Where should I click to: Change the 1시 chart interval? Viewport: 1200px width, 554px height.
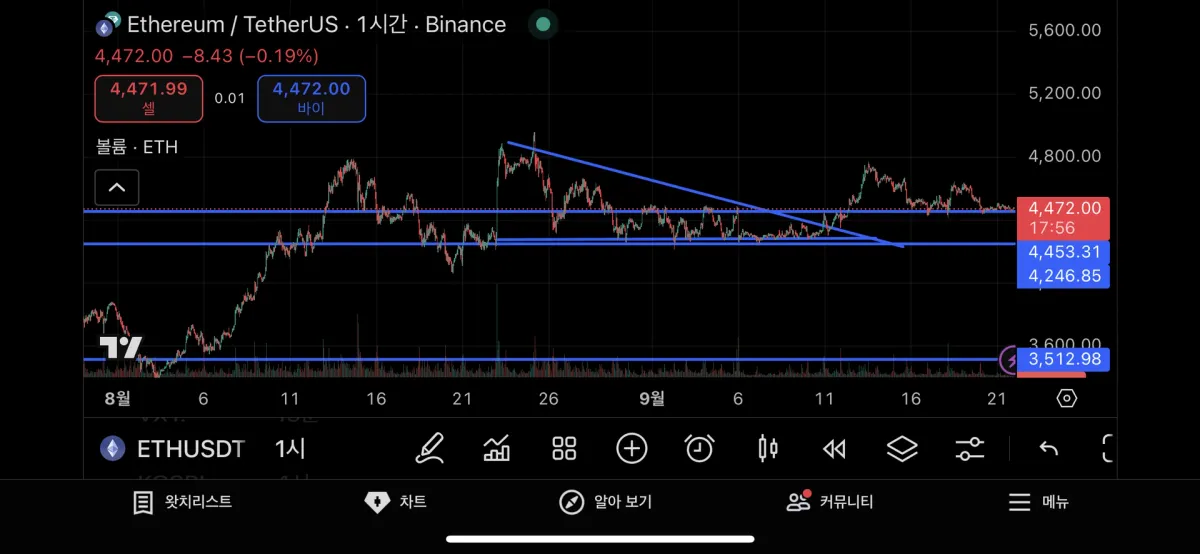290,449
